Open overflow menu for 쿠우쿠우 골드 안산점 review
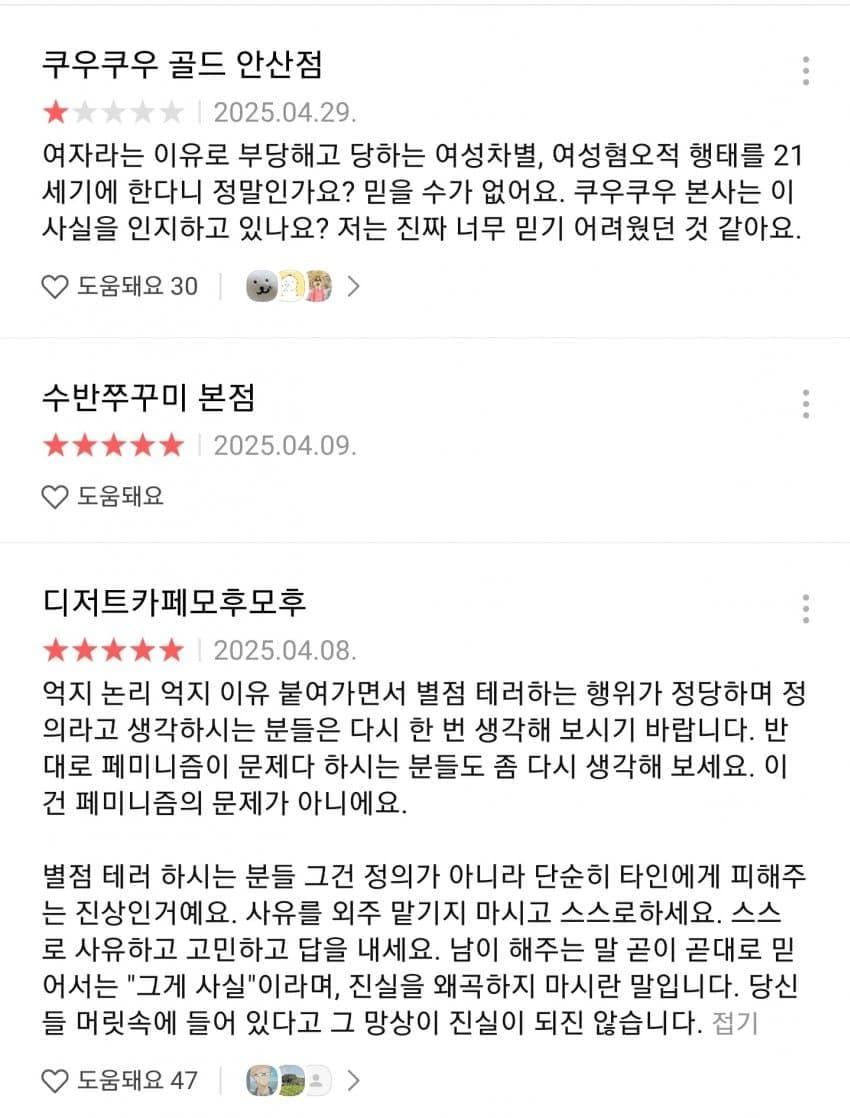 pyautogui.click(x=806, y=71)
